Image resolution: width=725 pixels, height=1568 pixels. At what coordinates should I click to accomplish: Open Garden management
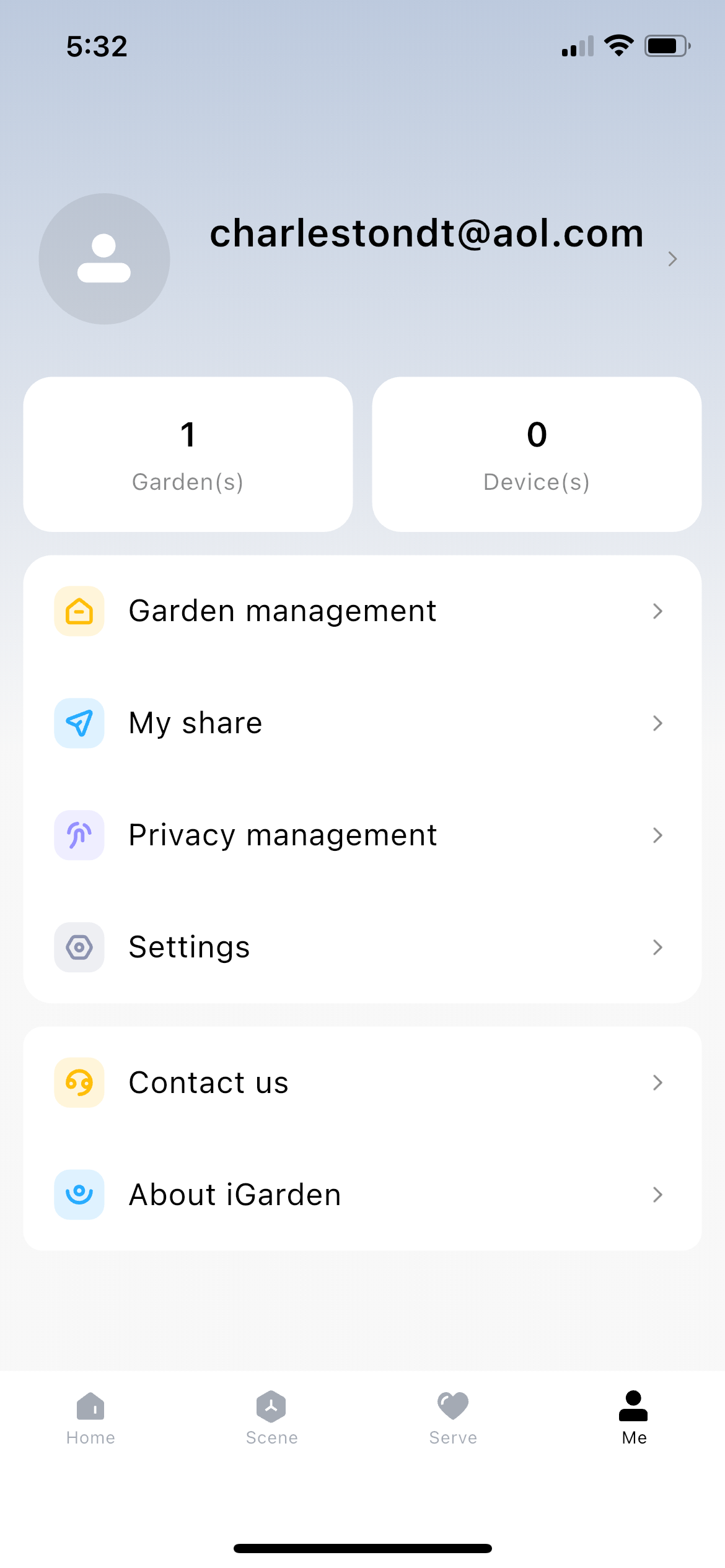point(362,611)
